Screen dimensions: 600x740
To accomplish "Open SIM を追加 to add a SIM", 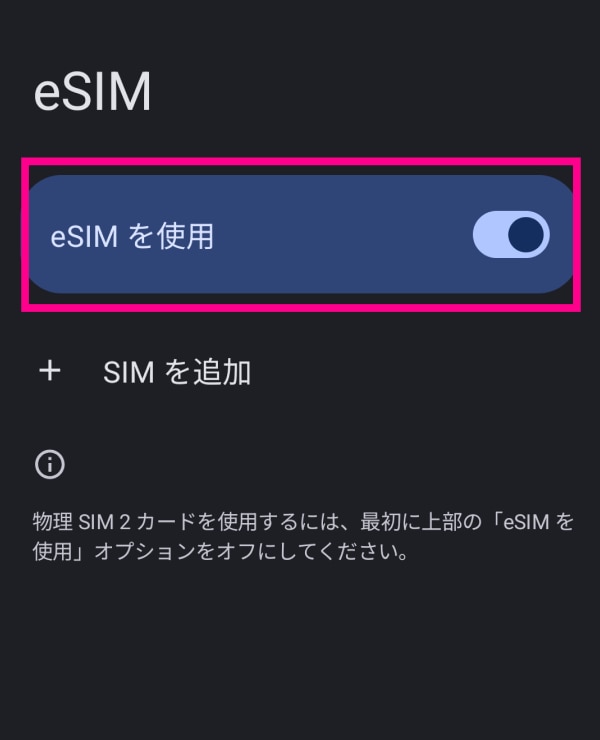I will pos(176,373).
